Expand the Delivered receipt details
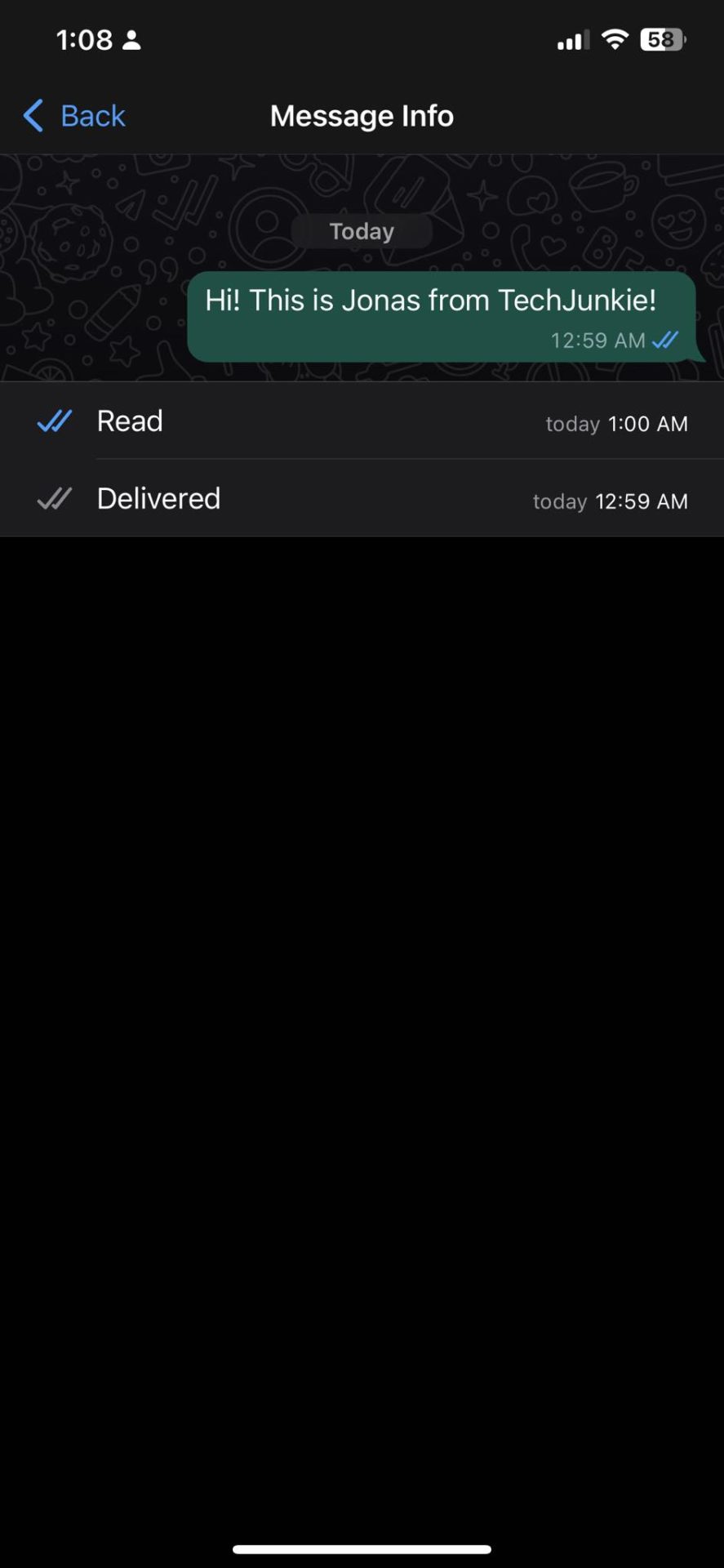Image resolution: width=724 pixels, height=1568 pixels. click(x=362, y=499)
